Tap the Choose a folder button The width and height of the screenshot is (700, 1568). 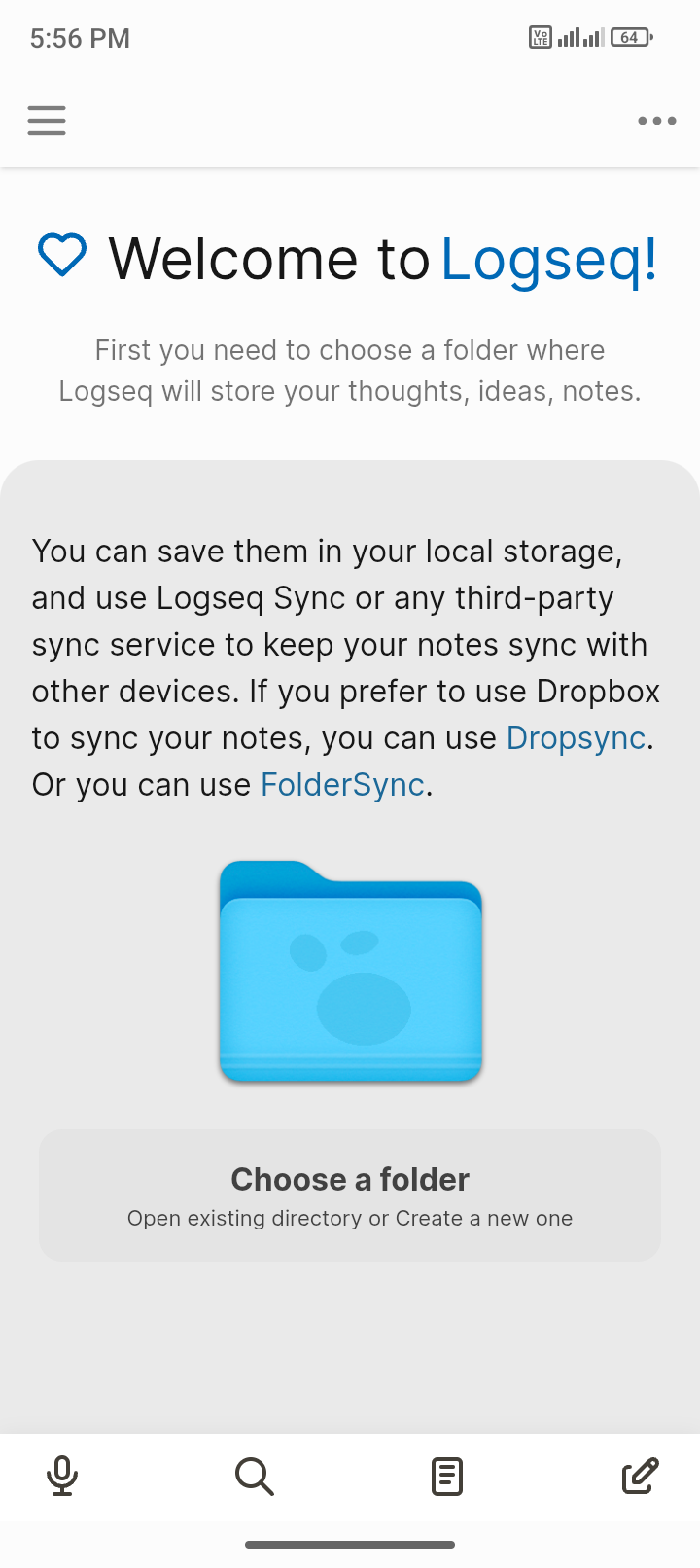point(350,1195)
